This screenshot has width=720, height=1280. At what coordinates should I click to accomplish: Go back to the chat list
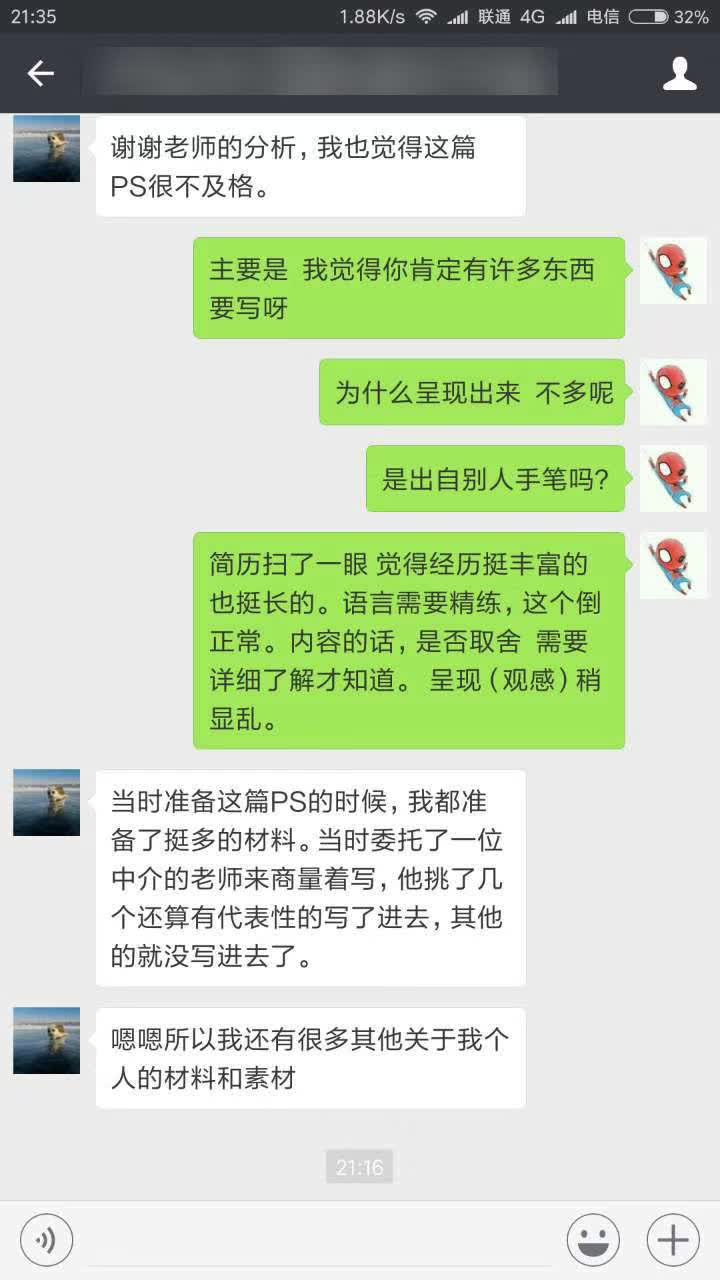tap(40, 73)
